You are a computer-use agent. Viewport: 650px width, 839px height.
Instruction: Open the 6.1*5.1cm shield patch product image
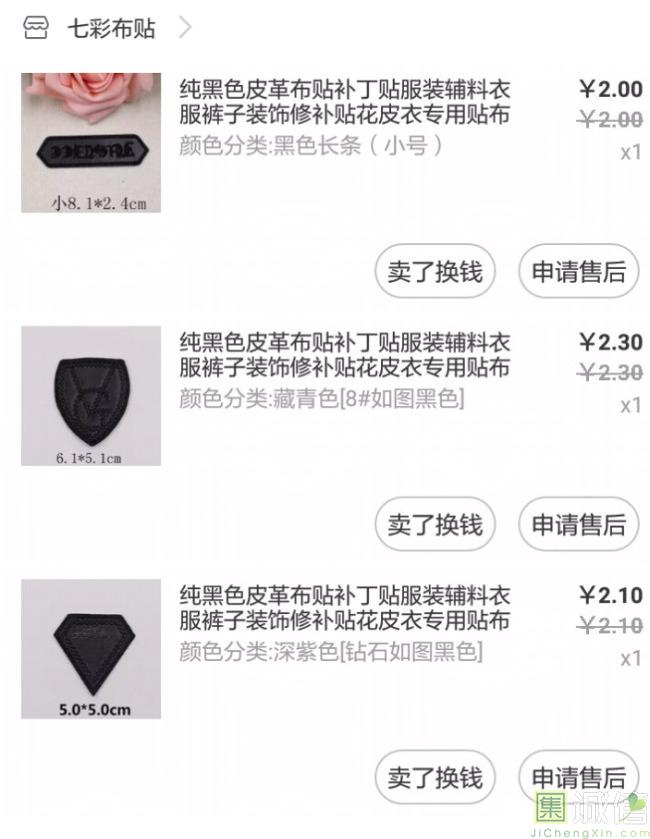(x=91, y=396)
